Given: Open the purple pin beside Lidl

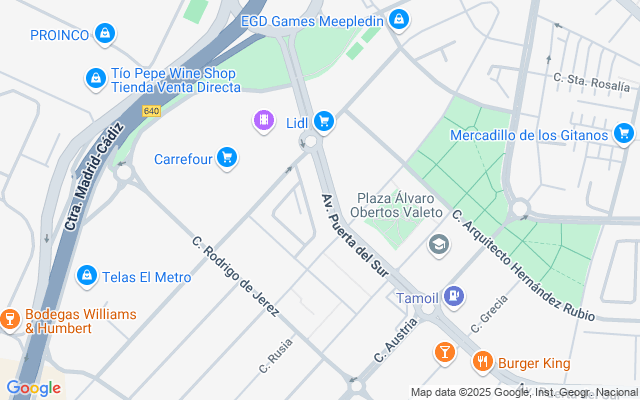Looking at the screenshot, I should click(x=263, y=121).
